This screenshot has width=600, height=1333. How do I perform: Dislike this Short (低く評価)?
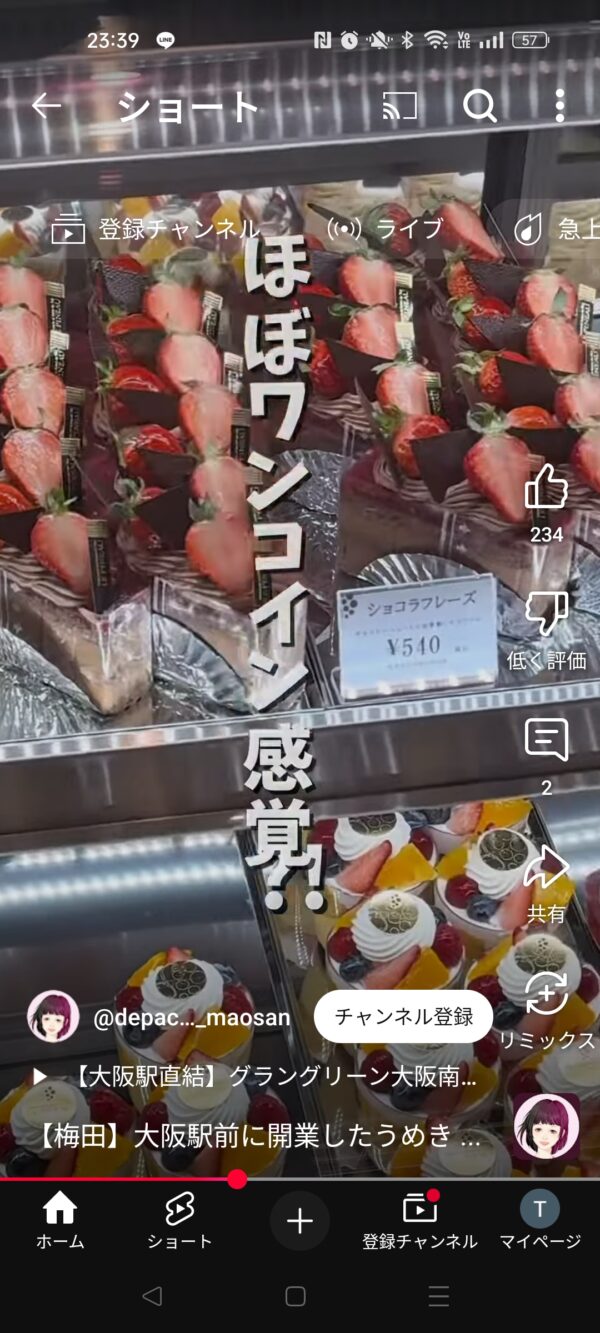tap(546, 615)
